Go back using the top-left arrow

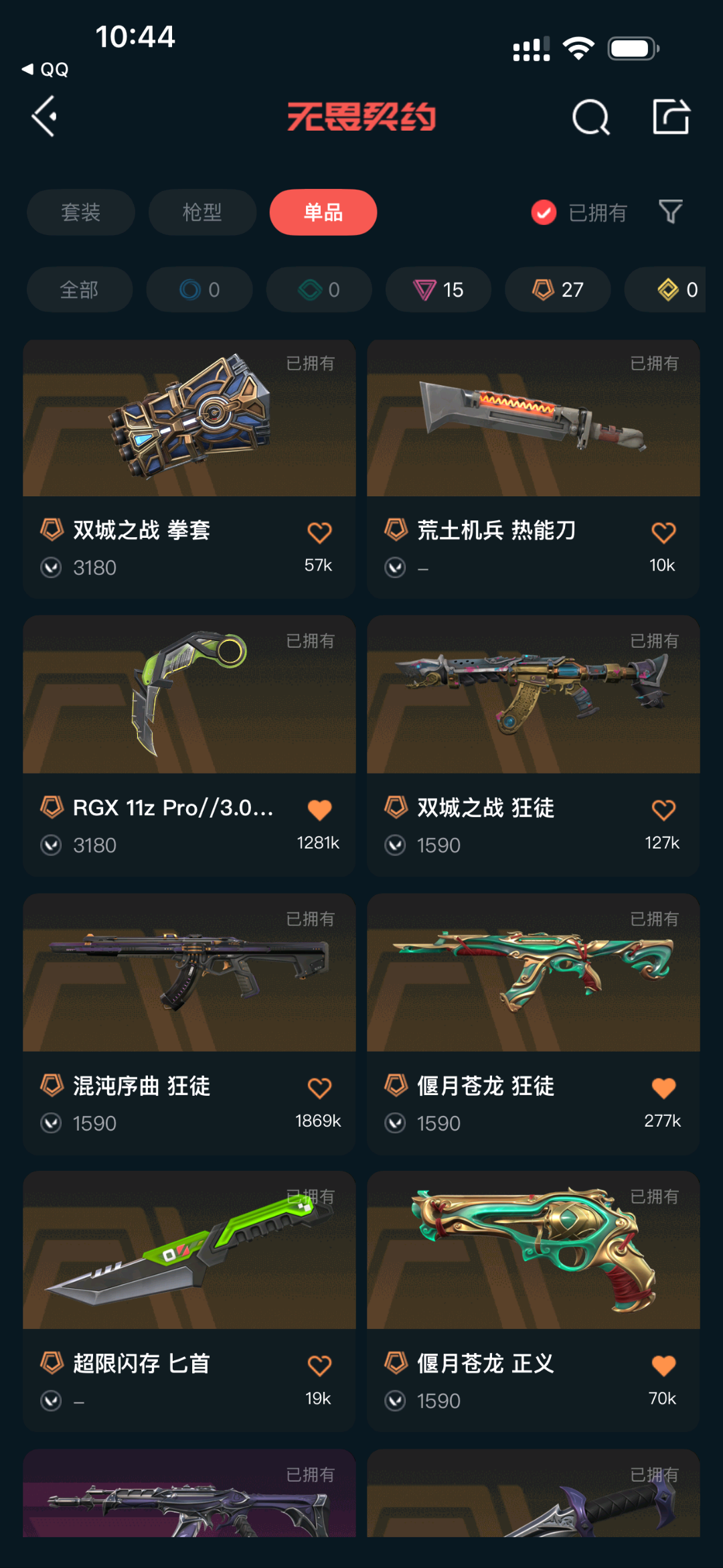44,117
